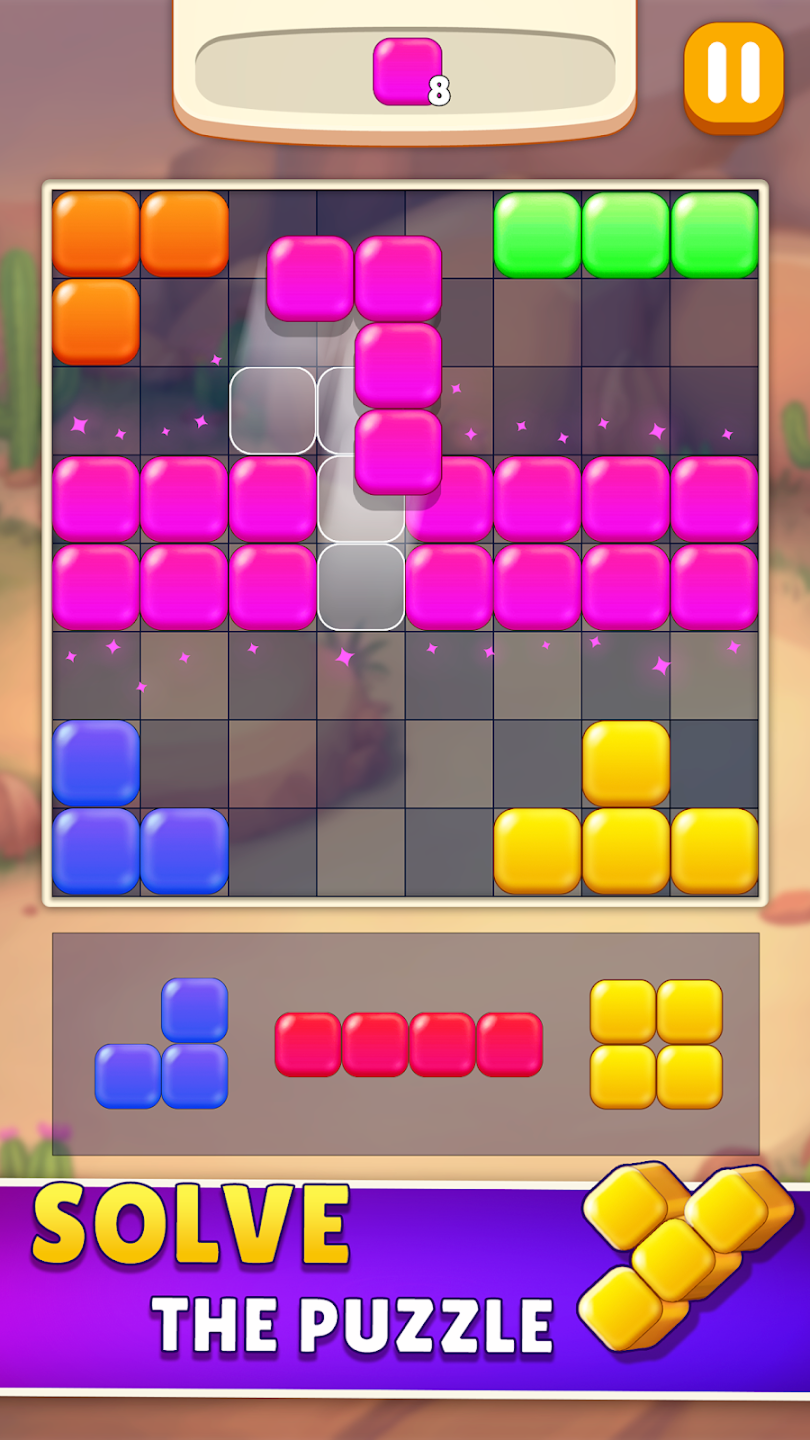810x1440 pixels.
Task: Select the red four-block line piece
Action: 408,1045
